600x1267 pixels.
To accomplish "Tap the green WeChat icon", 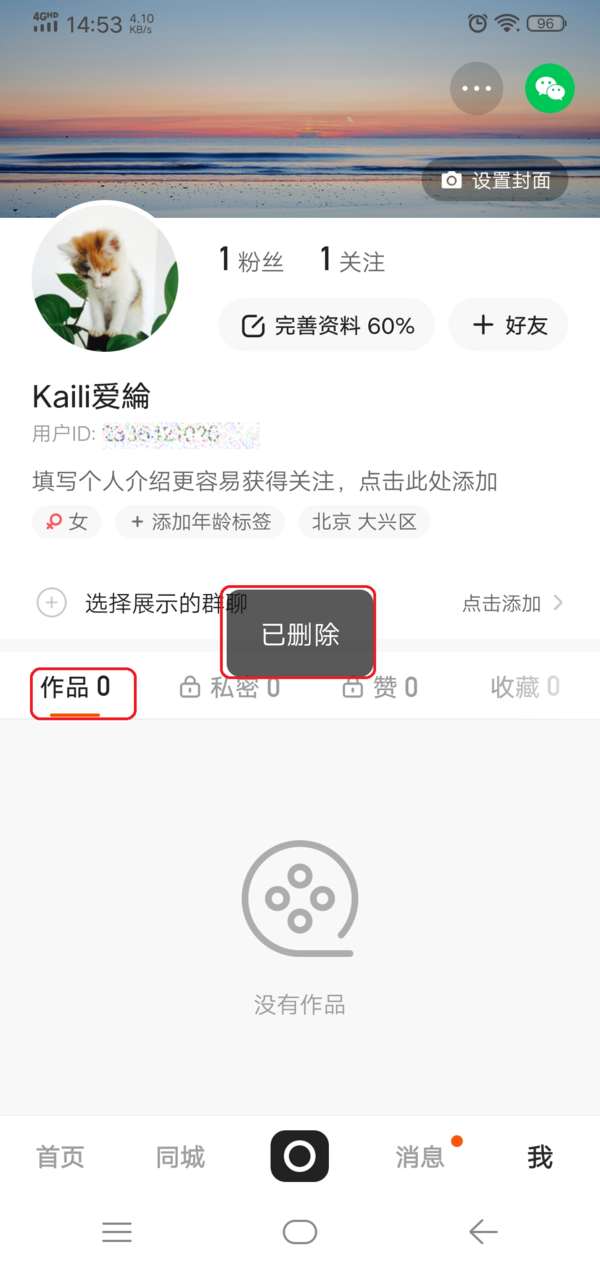I will 550,89.
